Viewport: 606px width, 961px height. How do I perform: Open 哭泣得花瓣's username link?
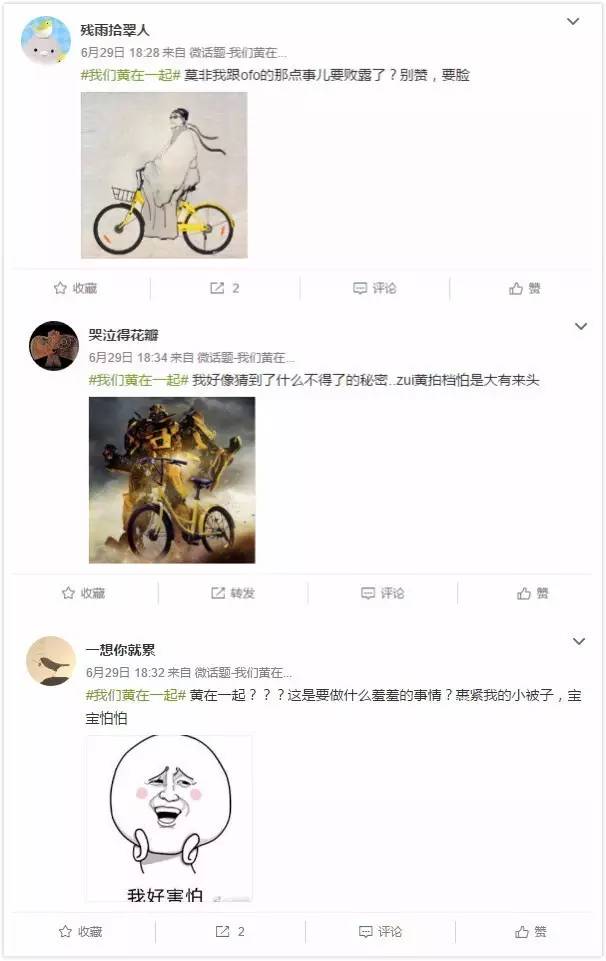click(123, 335)
